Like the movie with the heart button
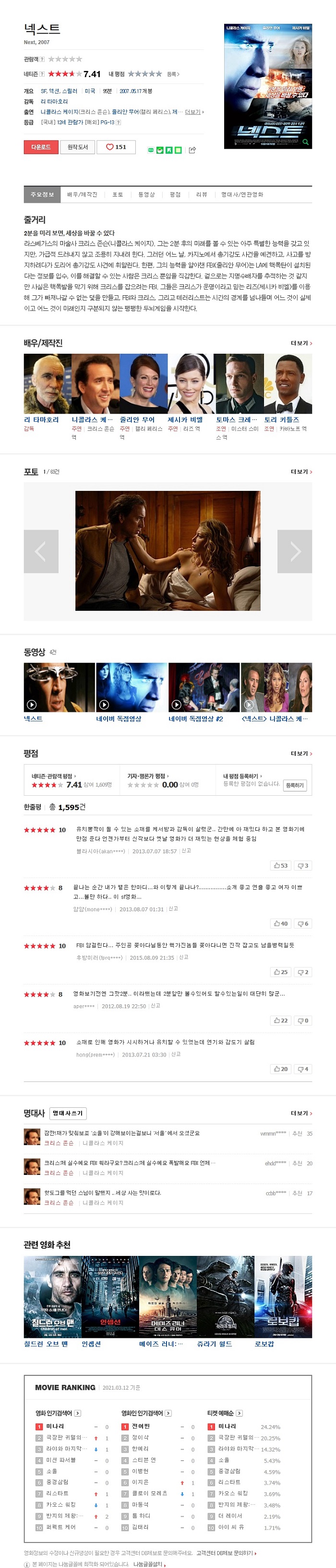336x1568 pixels. click(x=116, y=147)
